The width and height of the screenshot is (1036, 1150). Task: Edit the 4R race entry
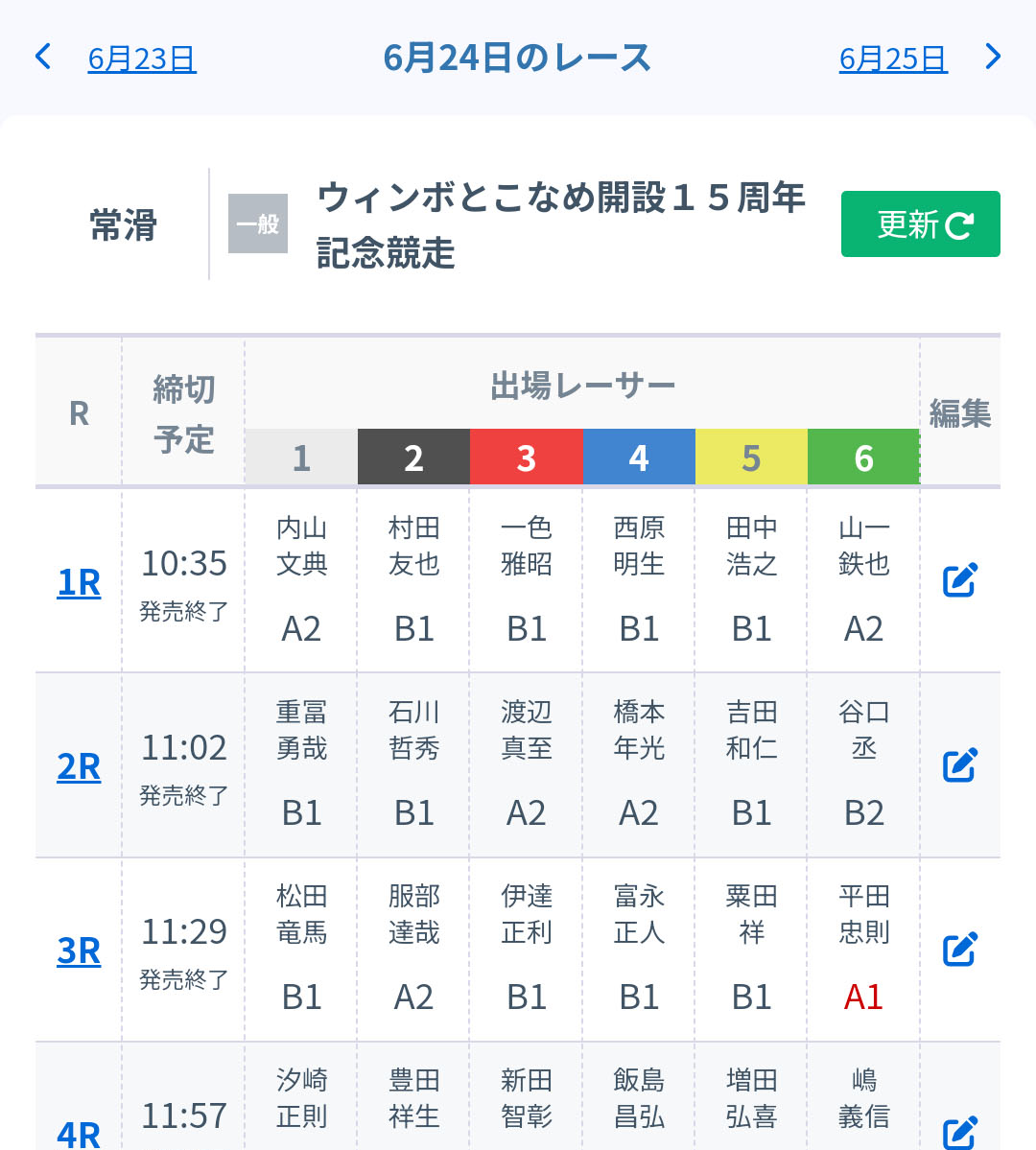(959, 1133)
